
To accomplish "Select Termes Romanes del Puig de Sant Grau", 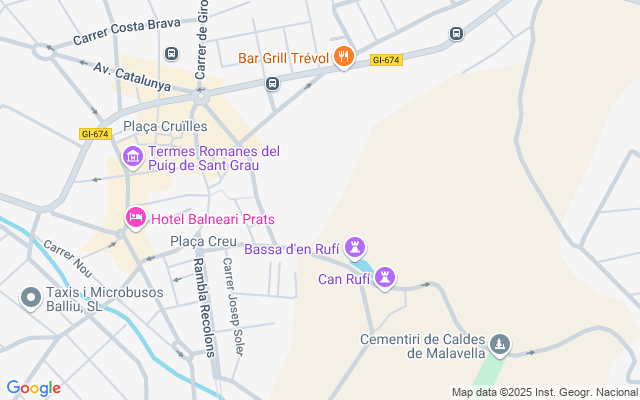I will tap(133, 157).
